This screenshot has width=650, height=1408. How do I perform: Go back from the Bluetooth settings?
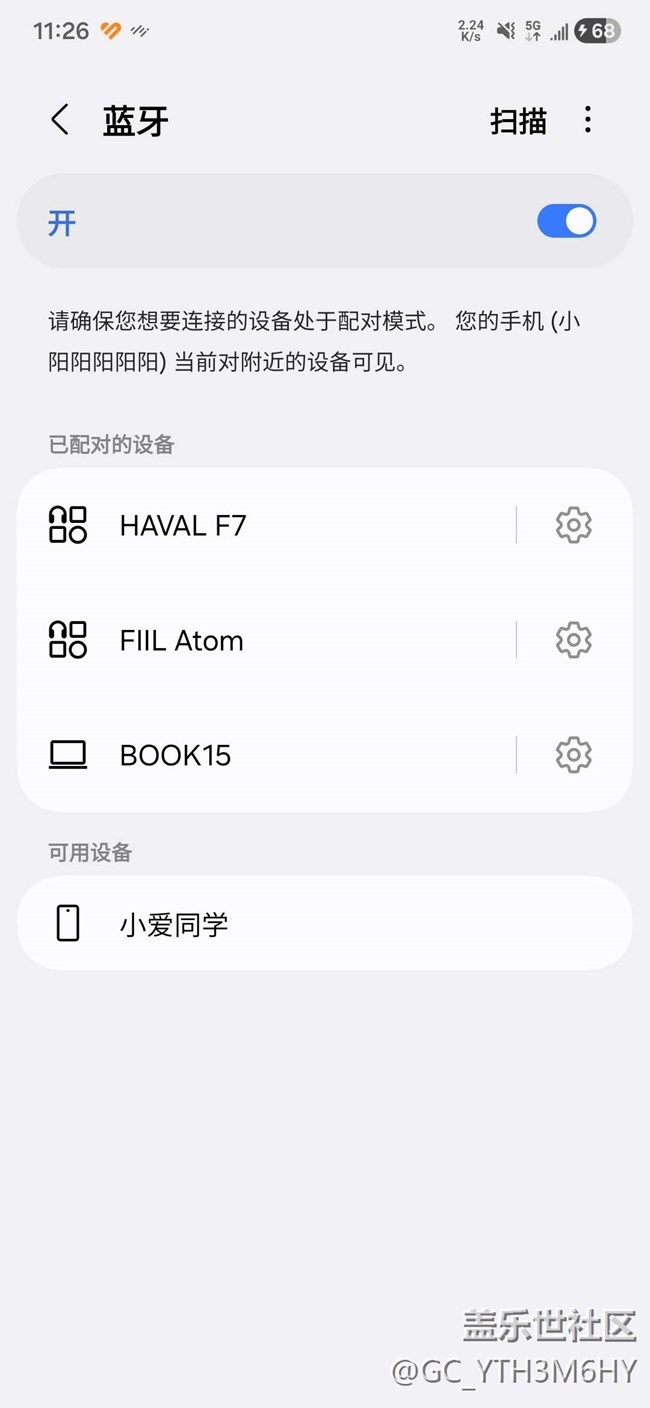tap(60, 120)
